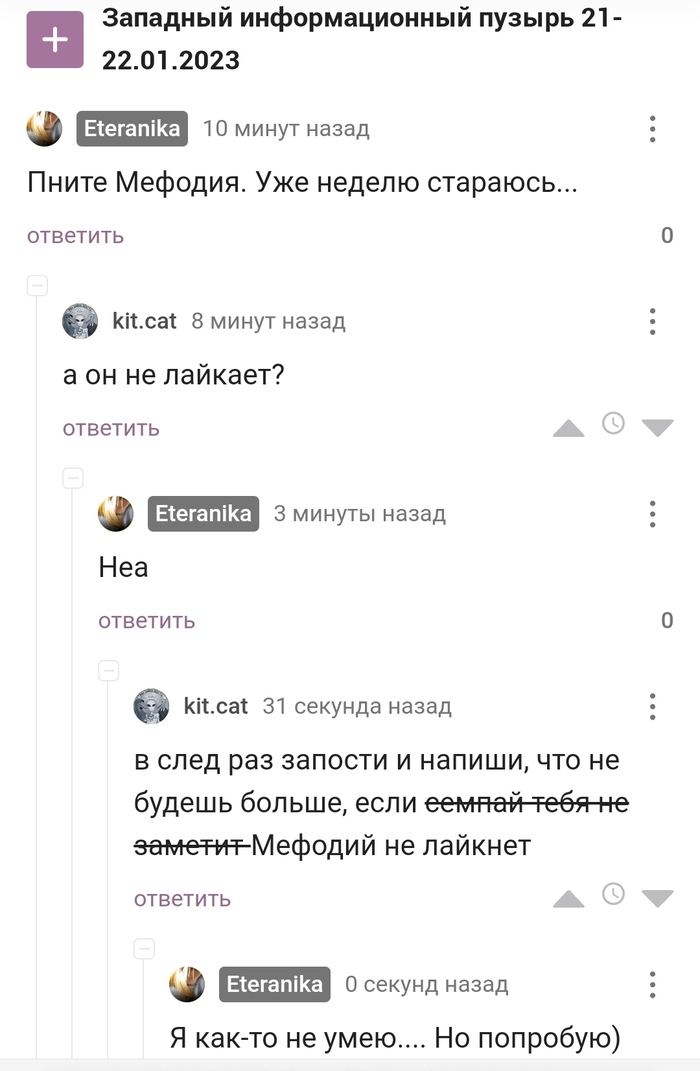Collapse the thread under kit.cat's 31-second-old comment

point(143,948)
